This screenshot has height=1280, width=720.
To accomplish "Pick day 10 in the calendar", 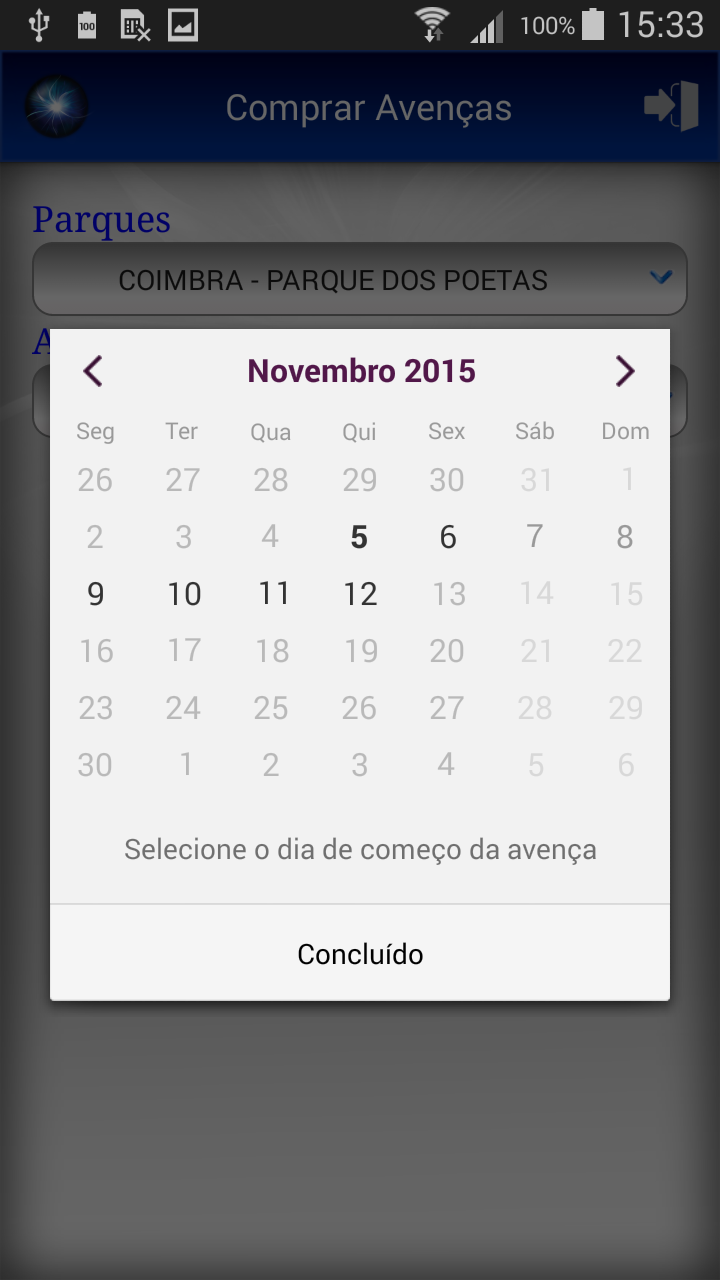I will (183, 594).
